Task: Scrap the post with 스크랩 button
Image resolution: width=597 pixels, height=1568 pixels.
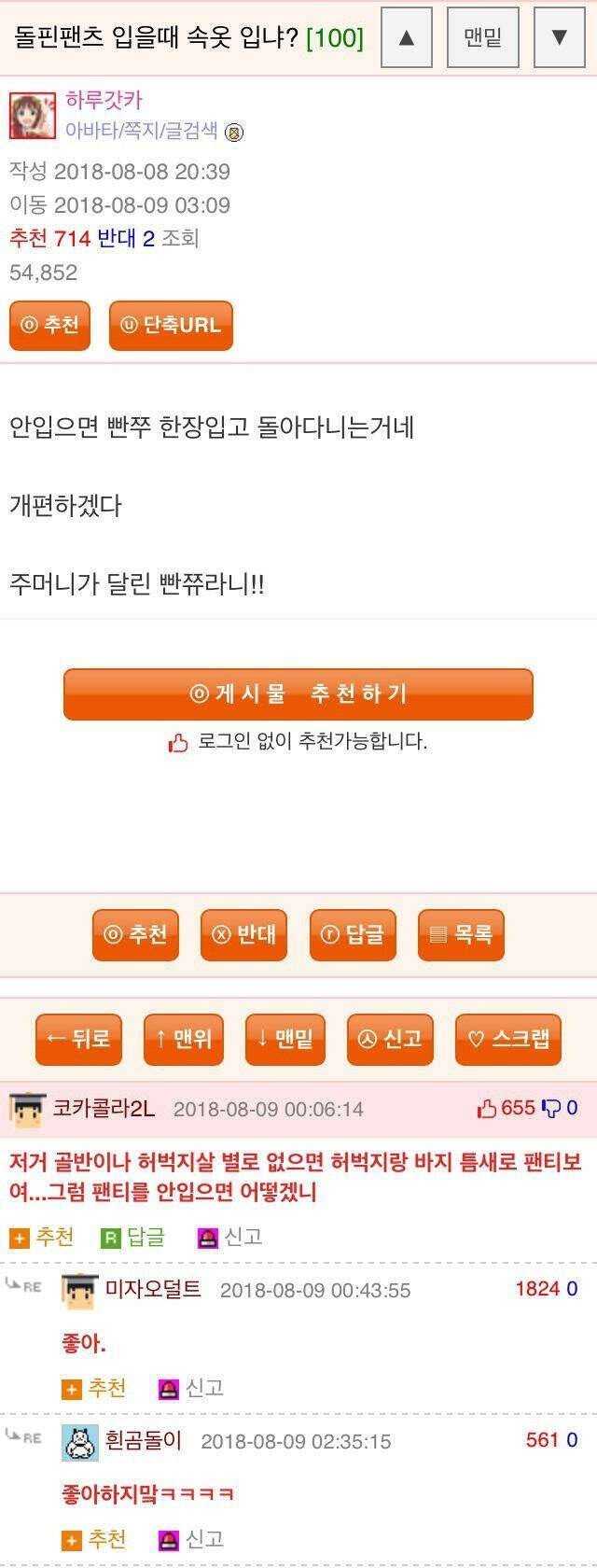Action: point(507,1039)
